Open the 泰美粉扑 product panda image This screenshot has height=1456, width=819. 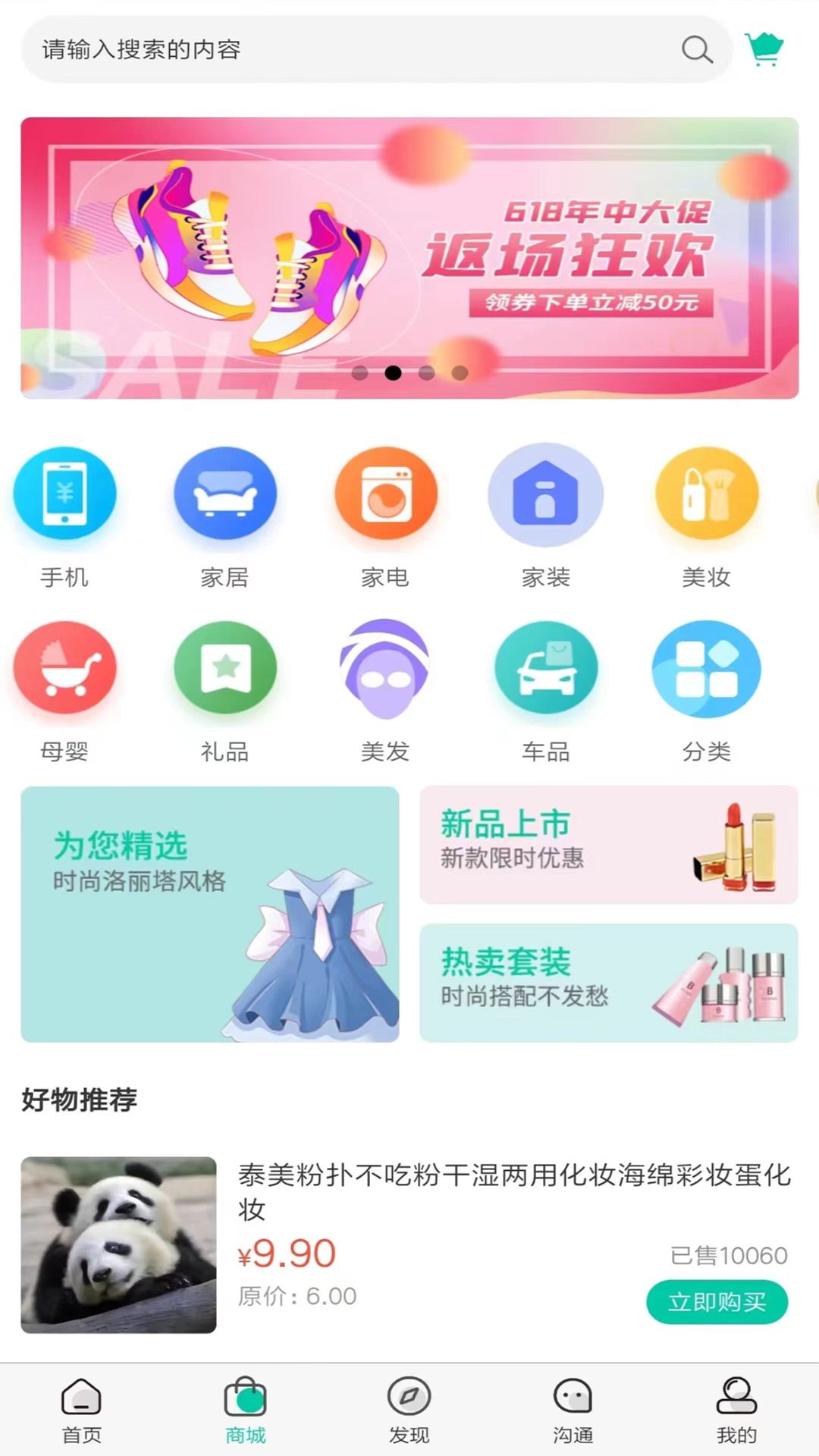point(119,1244)
